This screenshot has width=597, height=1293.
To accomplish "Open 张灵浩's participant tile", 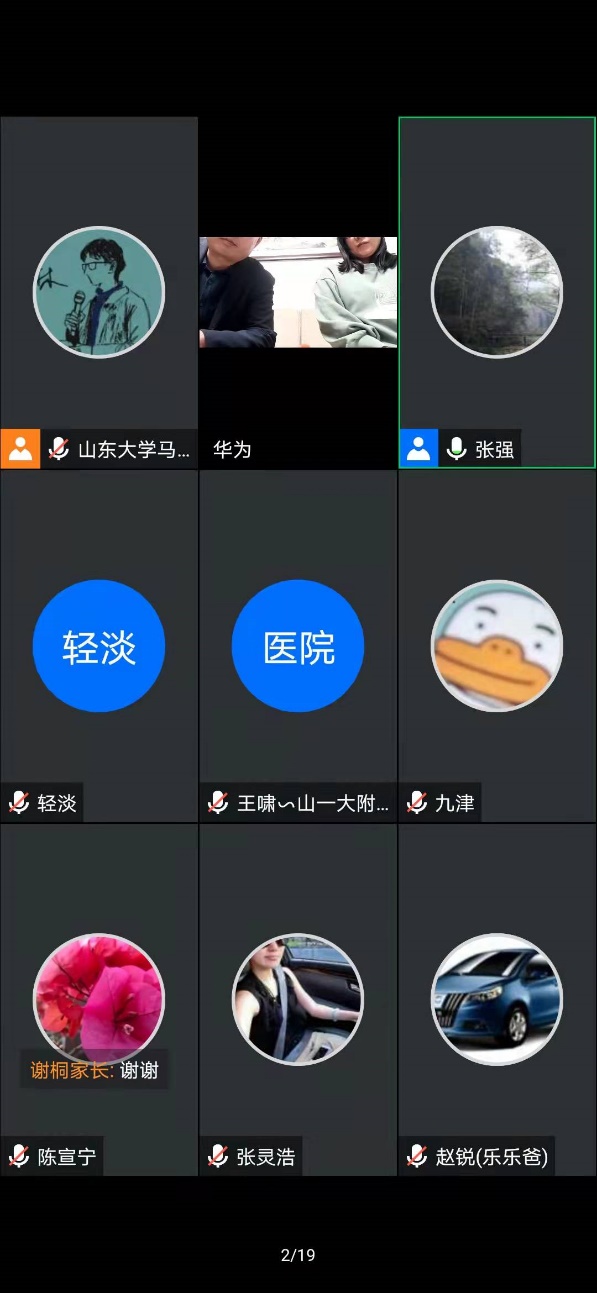I will pos(298,1000).
